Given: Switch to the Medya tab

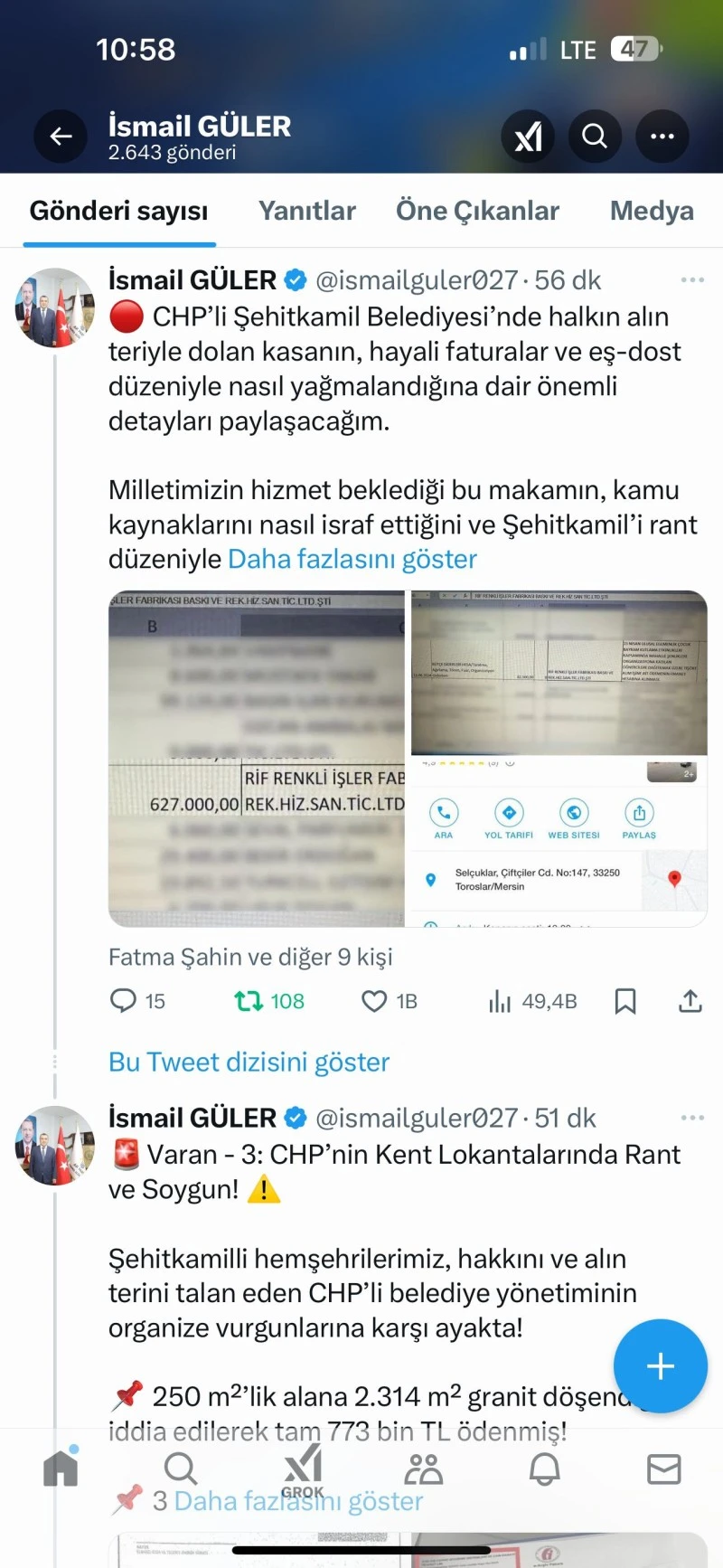Looking at the screenshot, I should pos(652,211).
